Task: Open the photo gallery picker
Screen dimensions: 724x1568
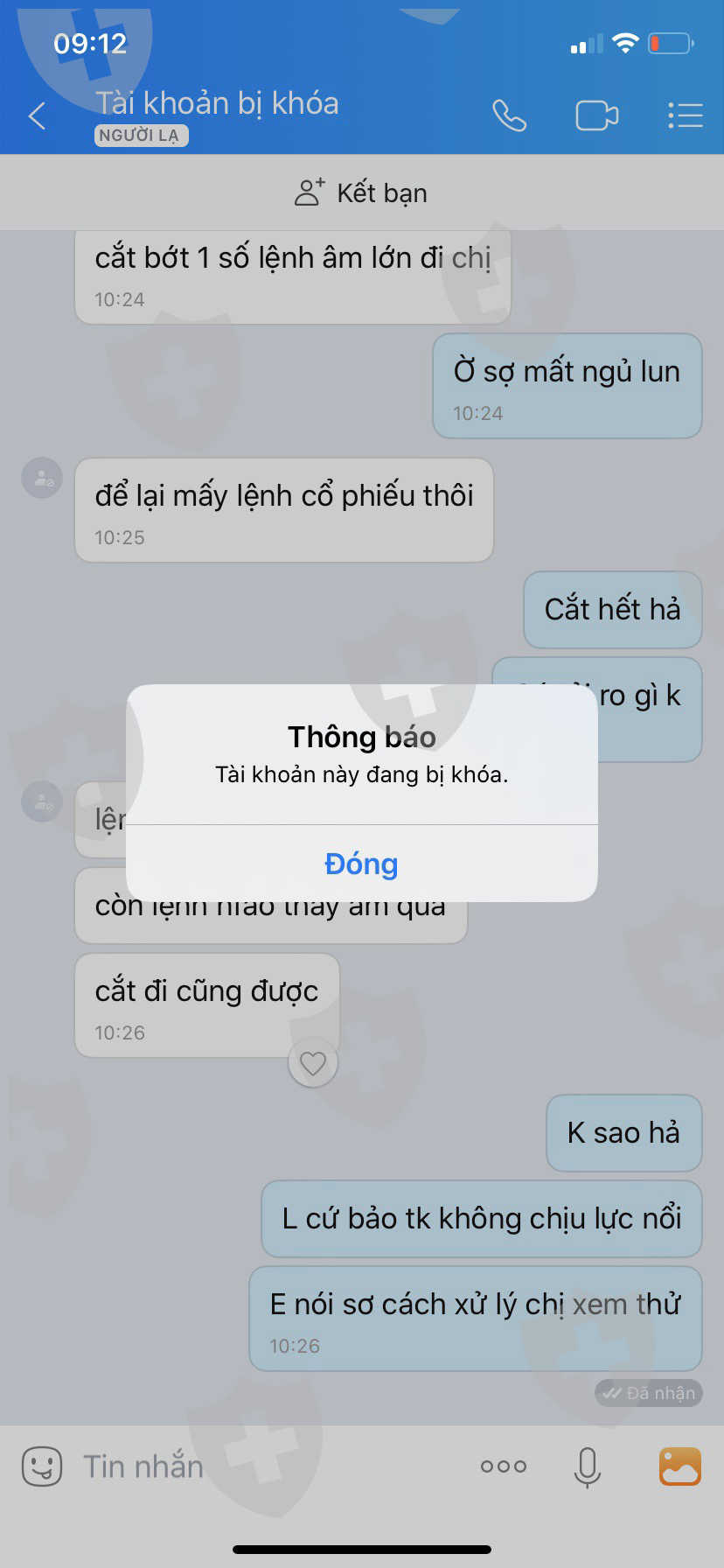Action: [x=680, y=1466]
